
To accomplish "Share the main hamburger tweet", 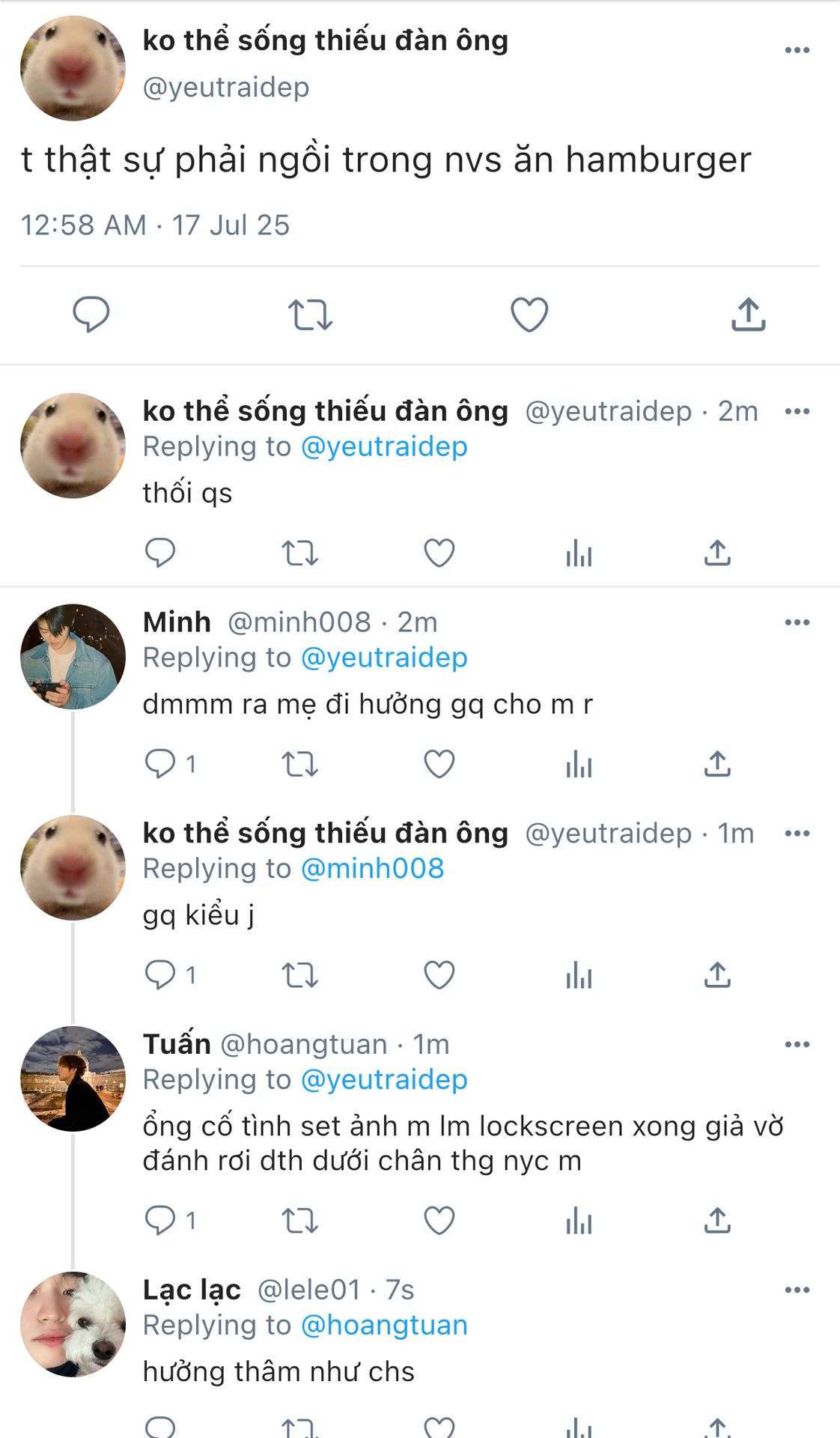I will pyautogui.click(x=748, y=315).
